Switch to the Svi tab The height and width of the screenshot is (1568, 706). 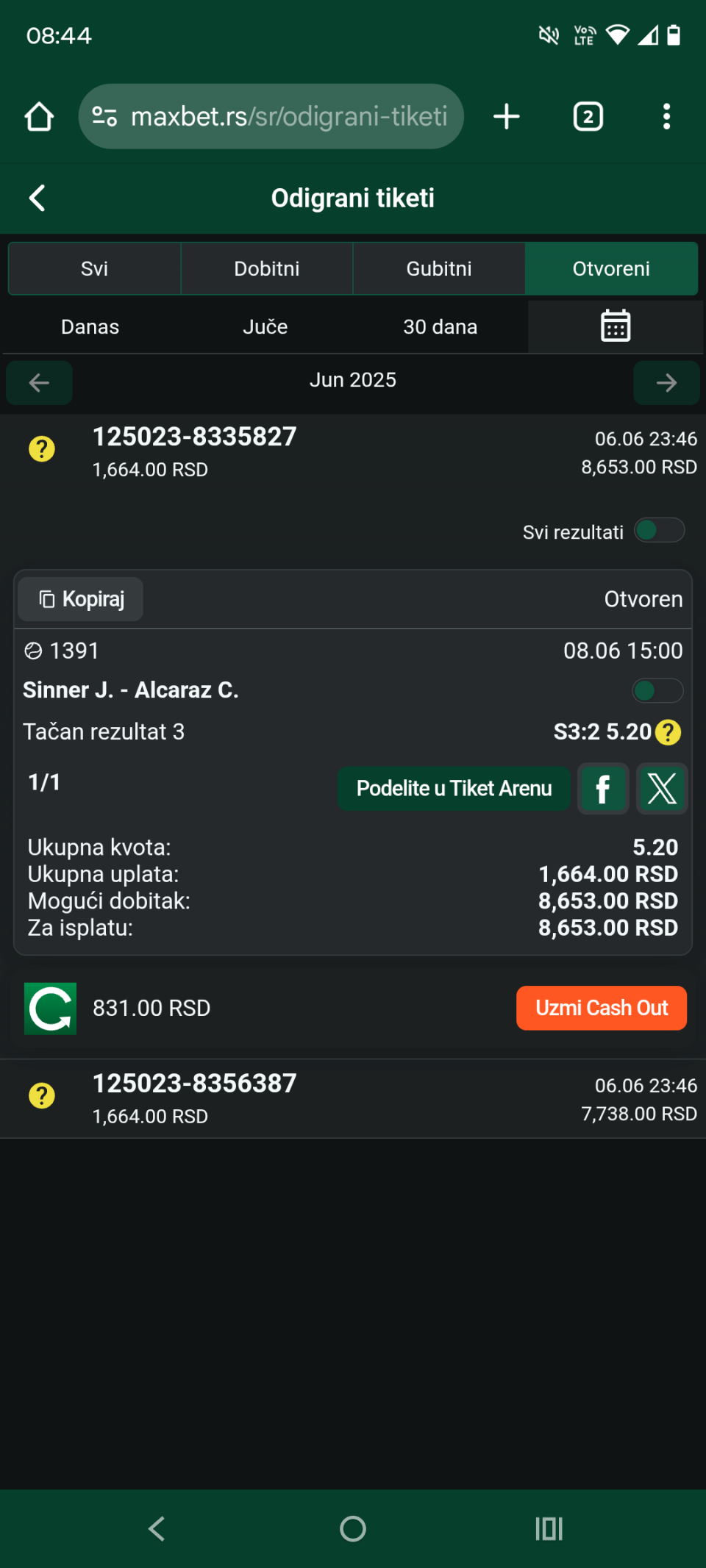[94, 268]
